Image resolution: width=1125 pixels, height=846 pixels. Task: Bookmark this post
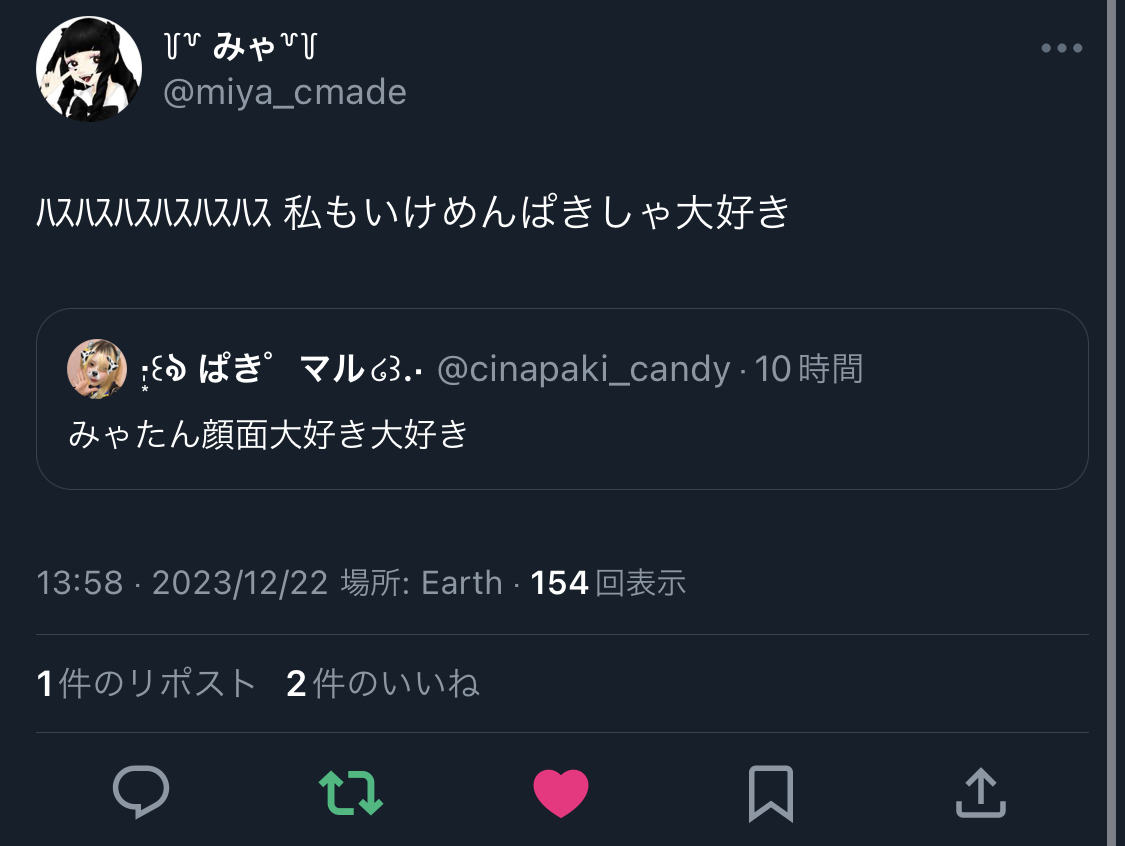tap(771, 792)
